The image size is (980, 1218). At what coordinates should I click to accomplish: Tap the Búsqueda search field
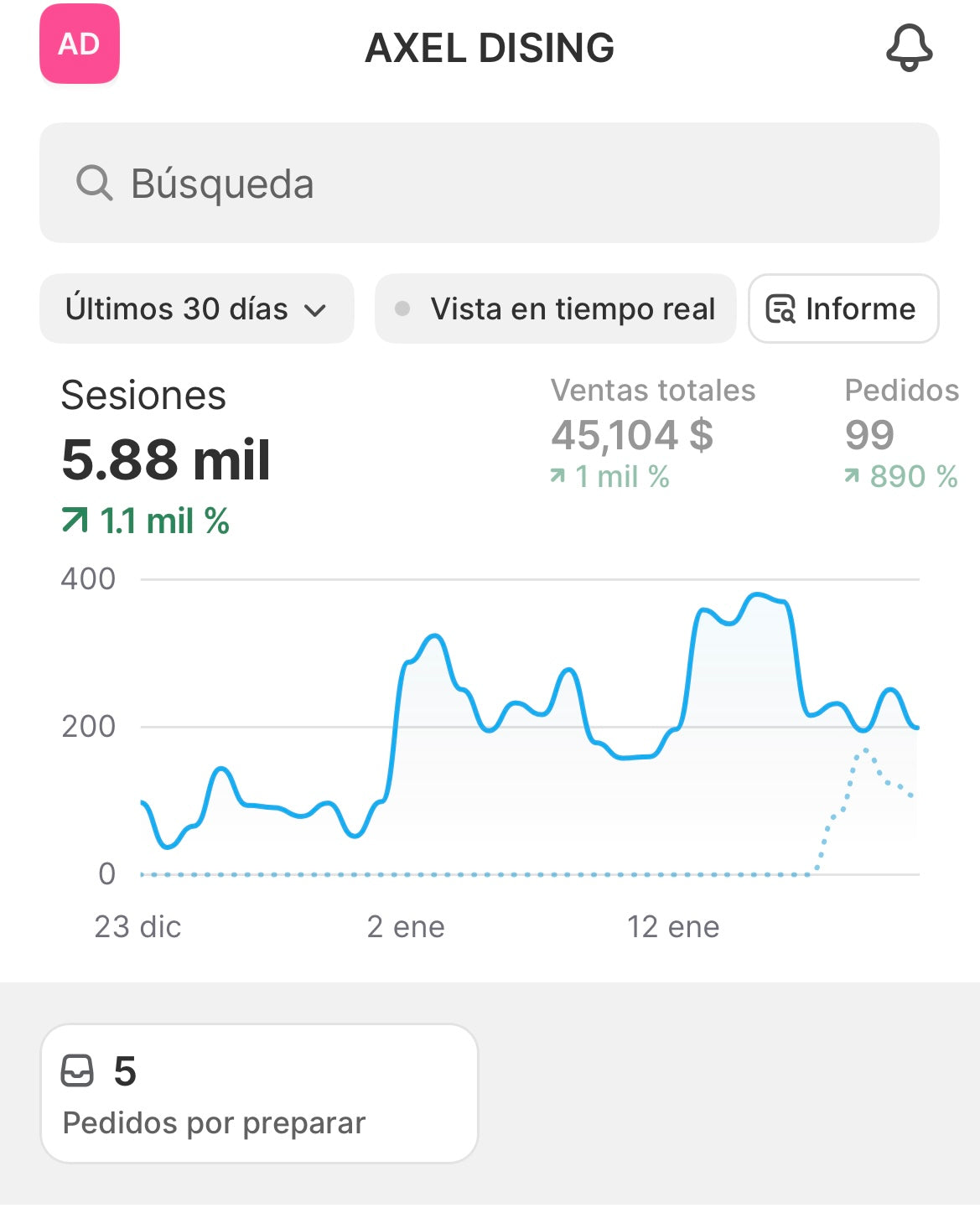pyautogui.click(x=489, y=183)
